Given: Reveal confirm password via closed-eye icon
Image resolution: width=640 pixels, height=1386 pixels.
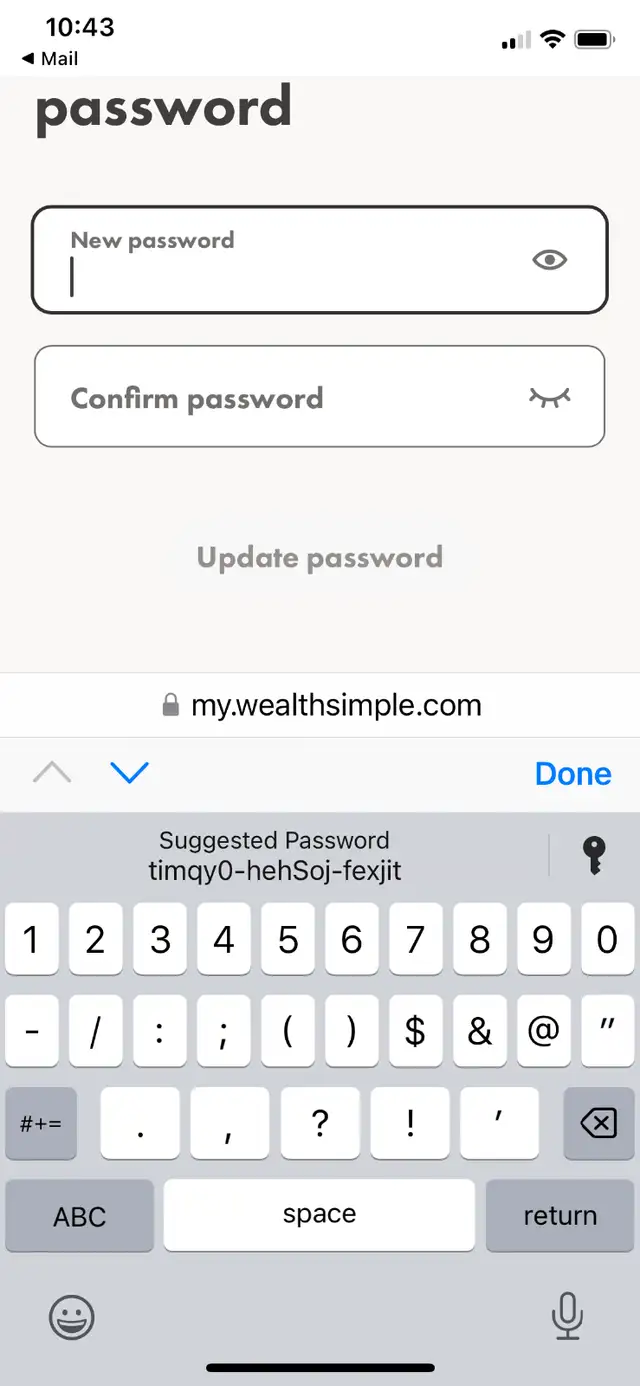Looking at the screenshot, I should point(549,397).
